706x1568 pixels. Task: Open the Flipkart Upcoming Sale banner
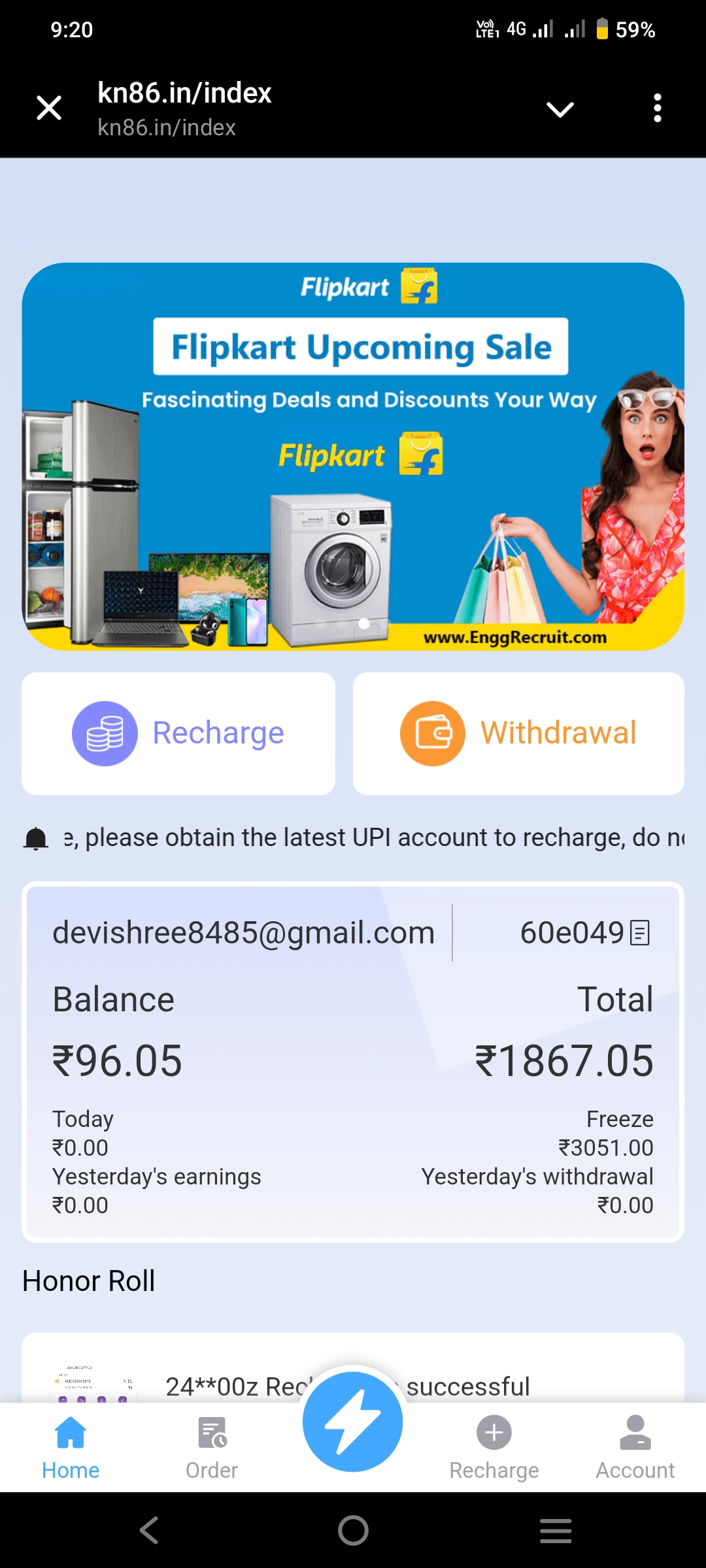pos(353,456)
